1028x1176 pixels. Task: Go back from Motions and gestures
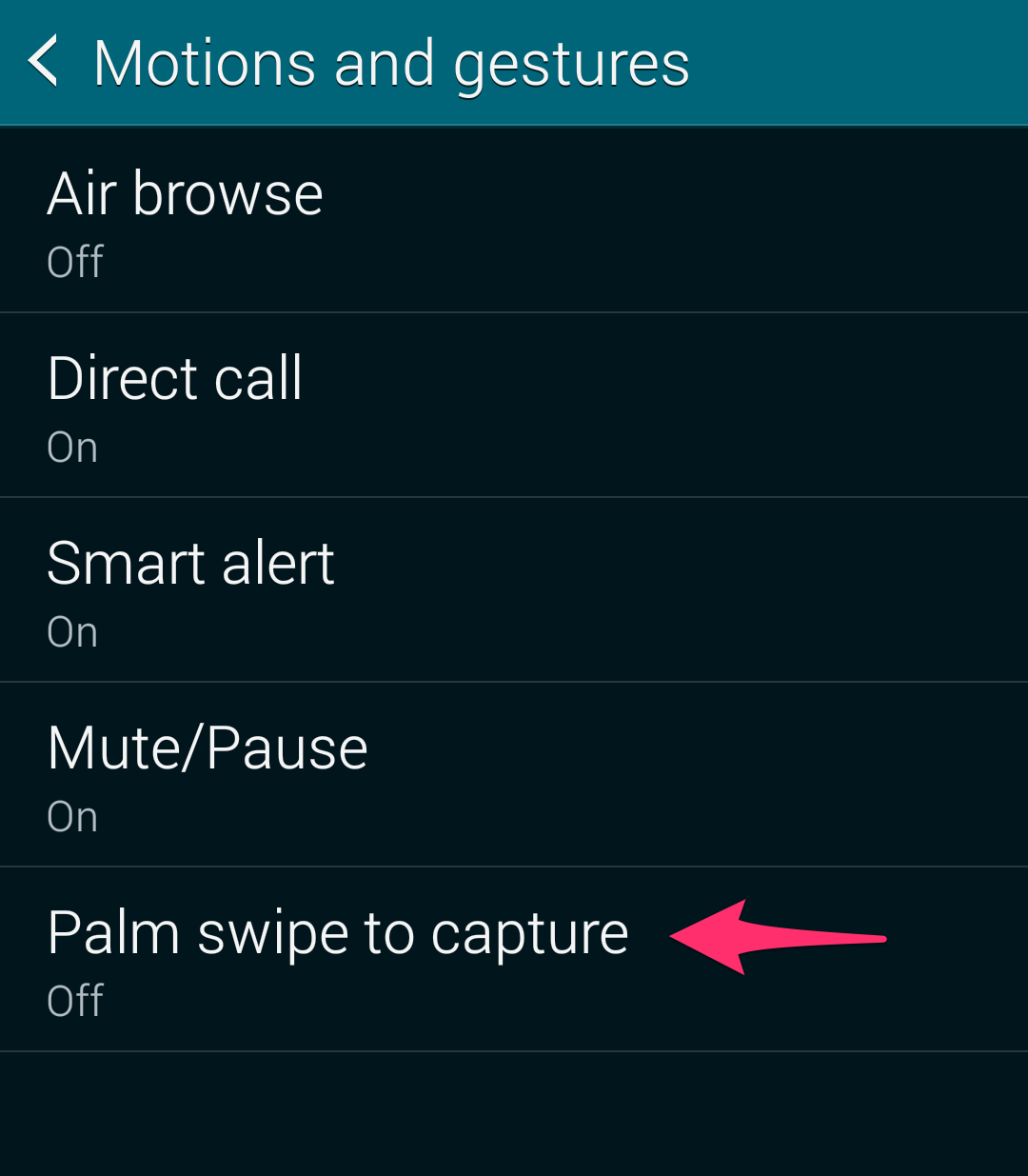[45, 62]
